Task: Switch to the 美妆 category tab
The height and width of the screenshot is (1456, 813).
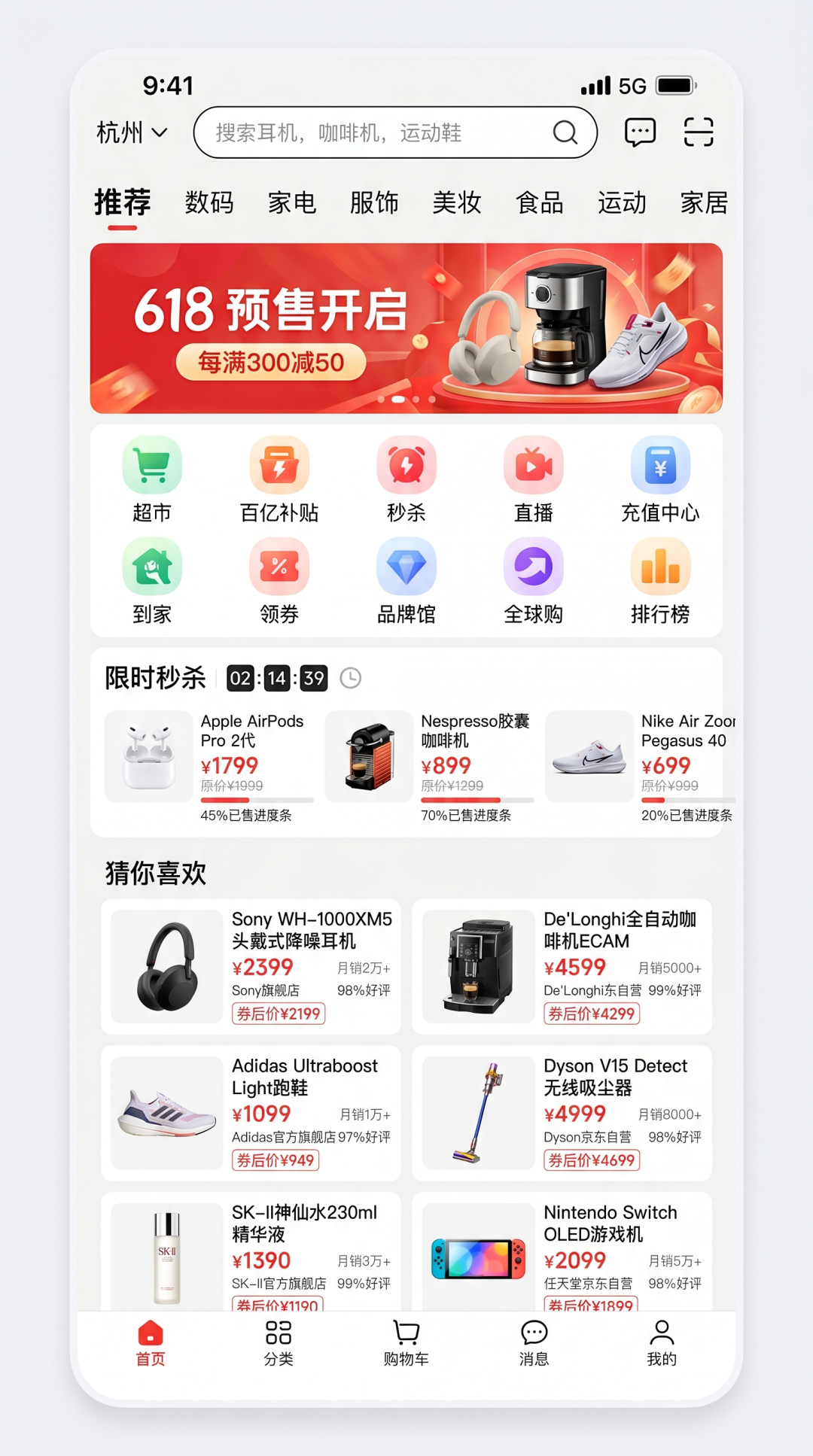Action: (x=457, y=202)
